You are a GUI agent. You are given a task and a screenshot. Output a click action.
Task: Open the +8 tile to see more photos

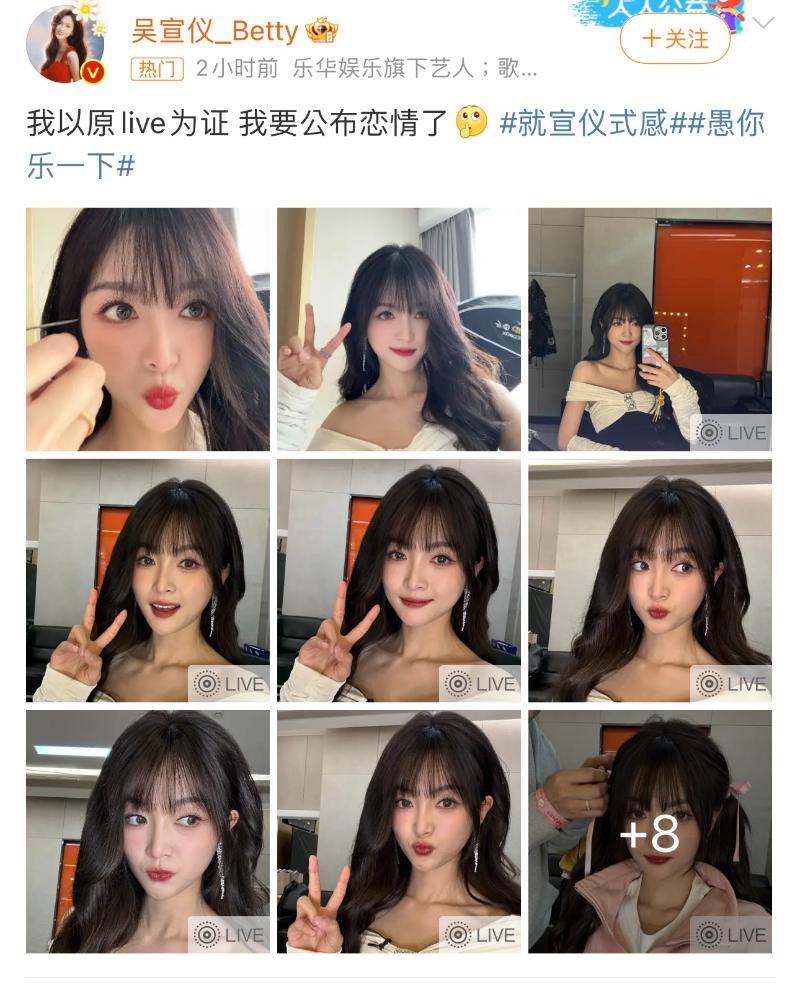point(650,831)
